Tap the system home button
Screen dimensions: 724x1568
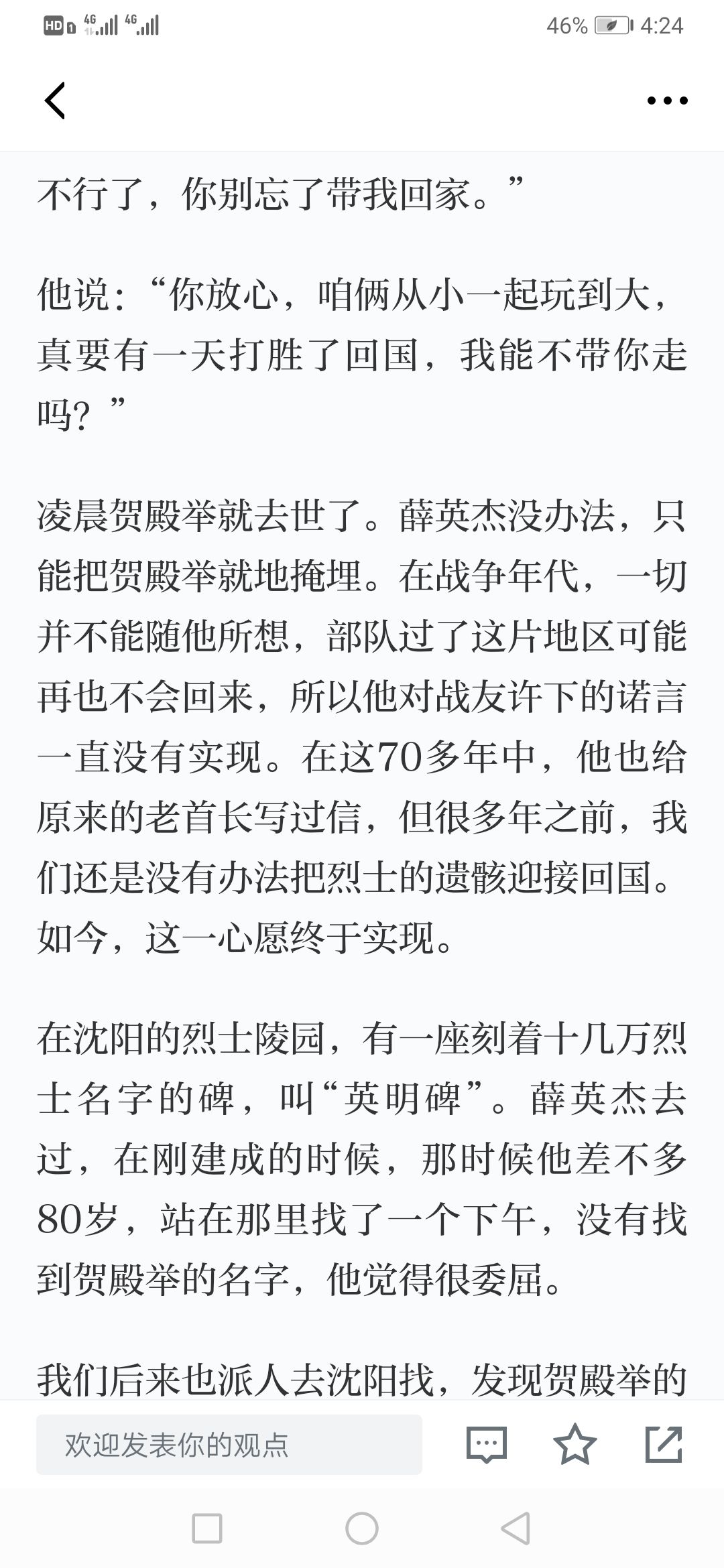pyautogui.click(x=362, y=1529)
